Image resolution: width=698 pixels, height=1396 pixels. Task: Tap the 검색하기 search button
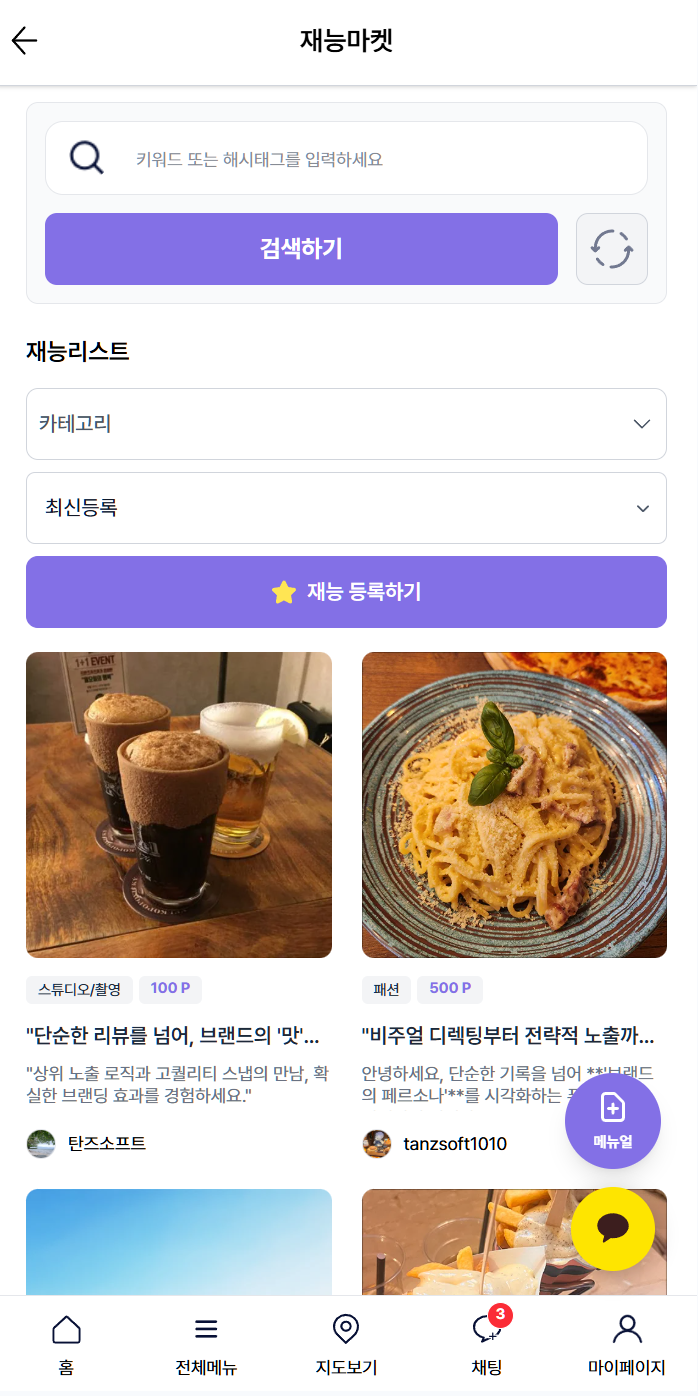(301, 249)
